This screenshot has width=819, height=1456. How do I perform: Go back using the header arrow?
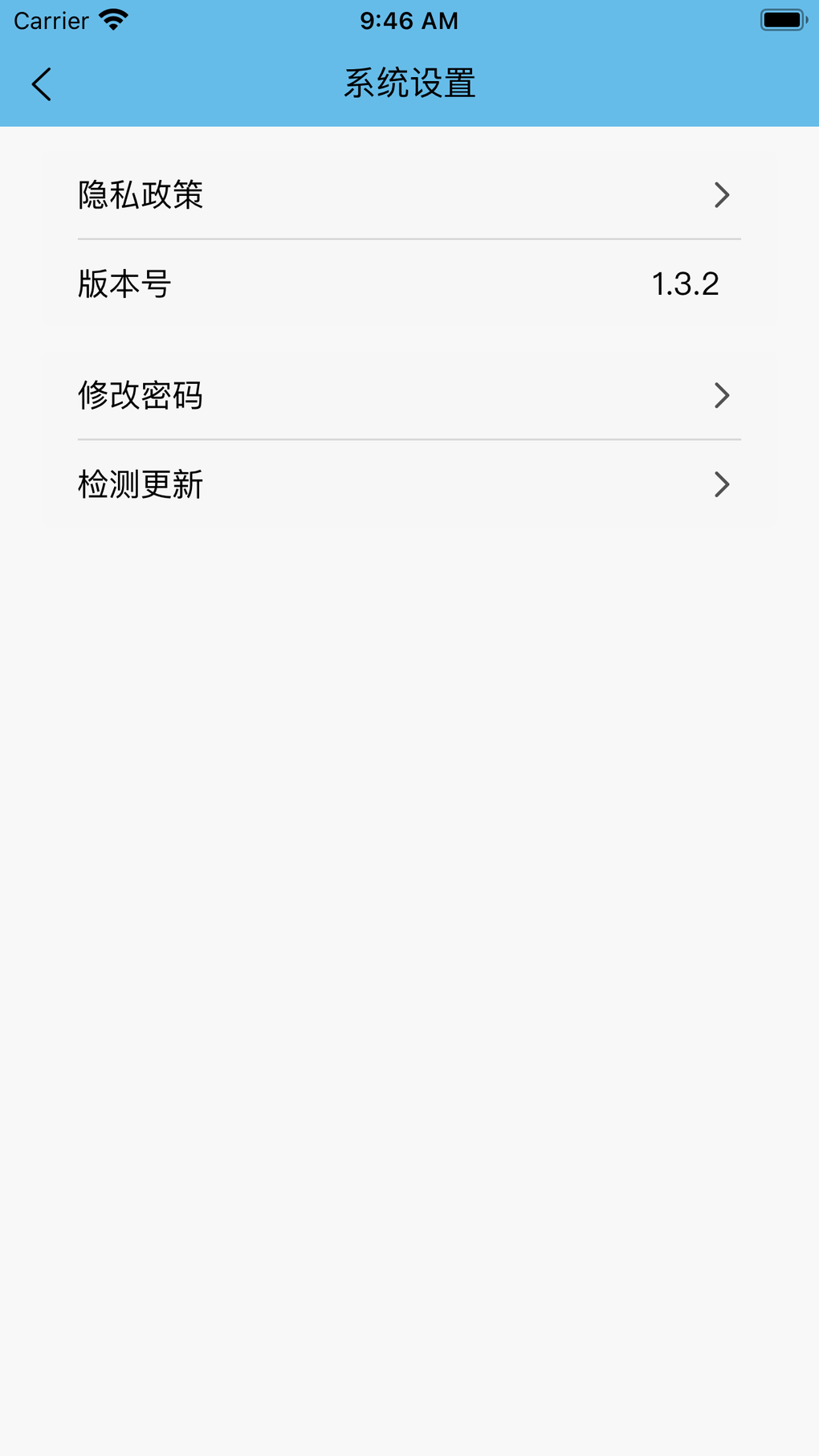click(41, 84)
